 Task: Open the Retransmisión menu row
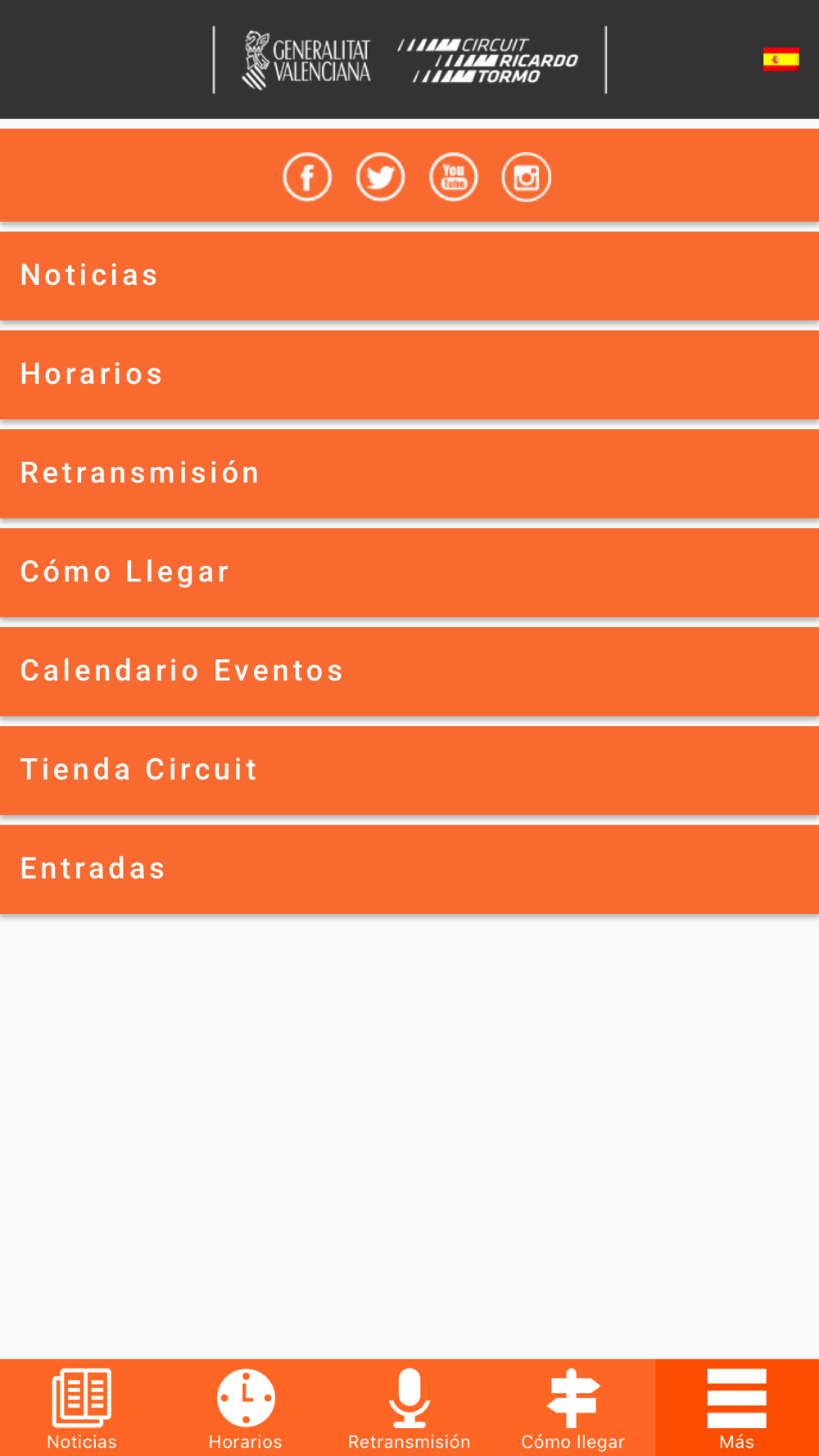click(409, 474)
